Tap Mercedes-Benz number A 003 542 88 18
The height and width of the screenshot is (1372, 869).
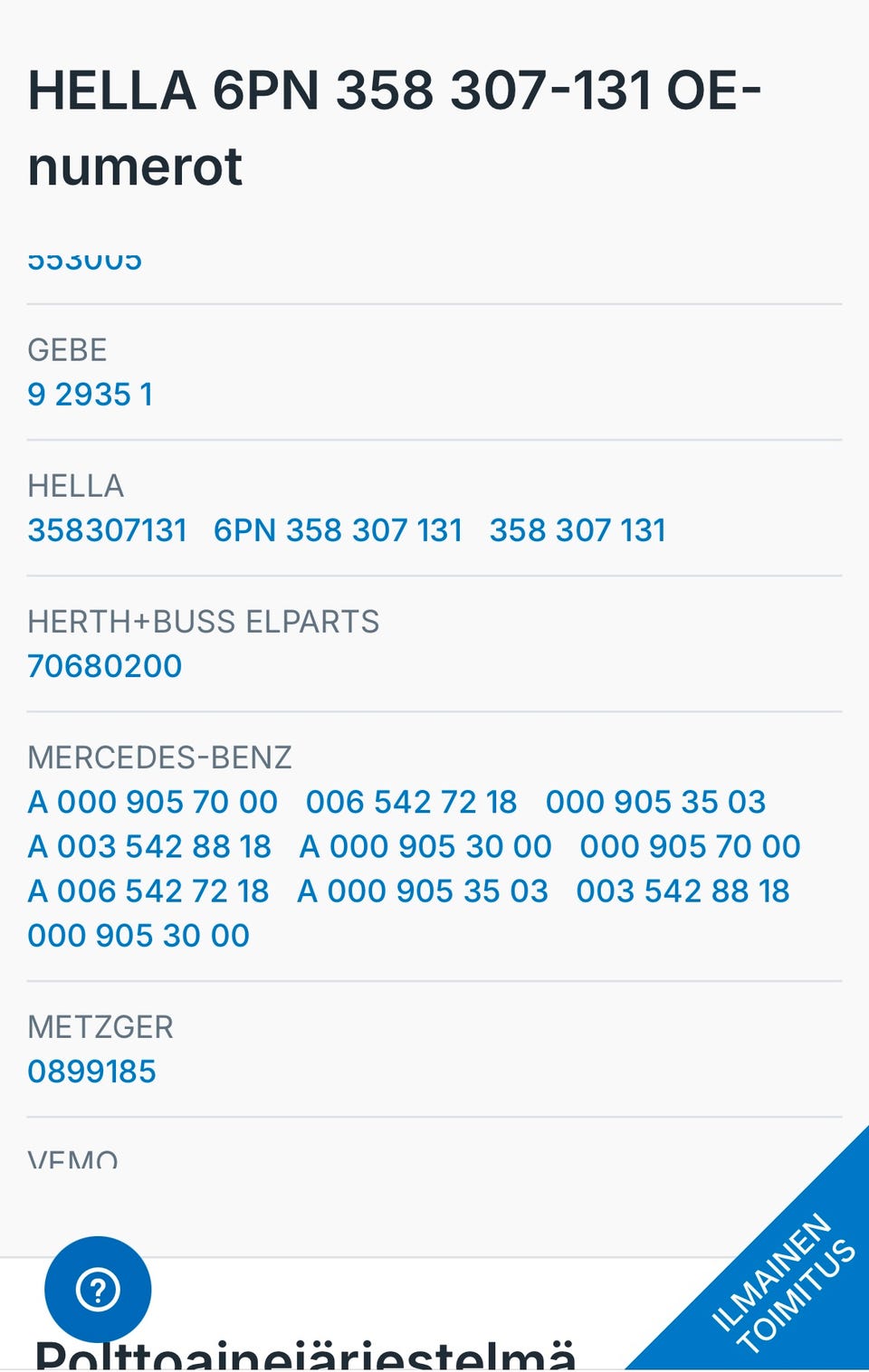tap(149, 846)
